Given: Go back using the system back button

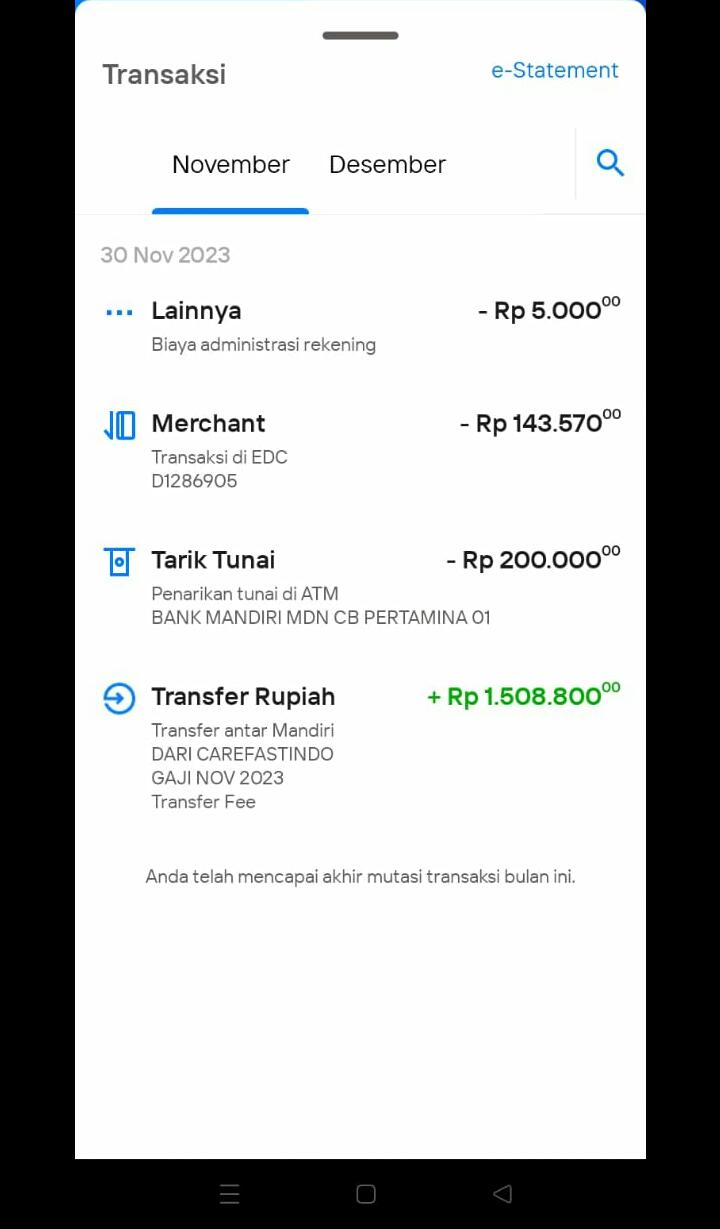Looking at the screenshot, I should [502, 1193].
